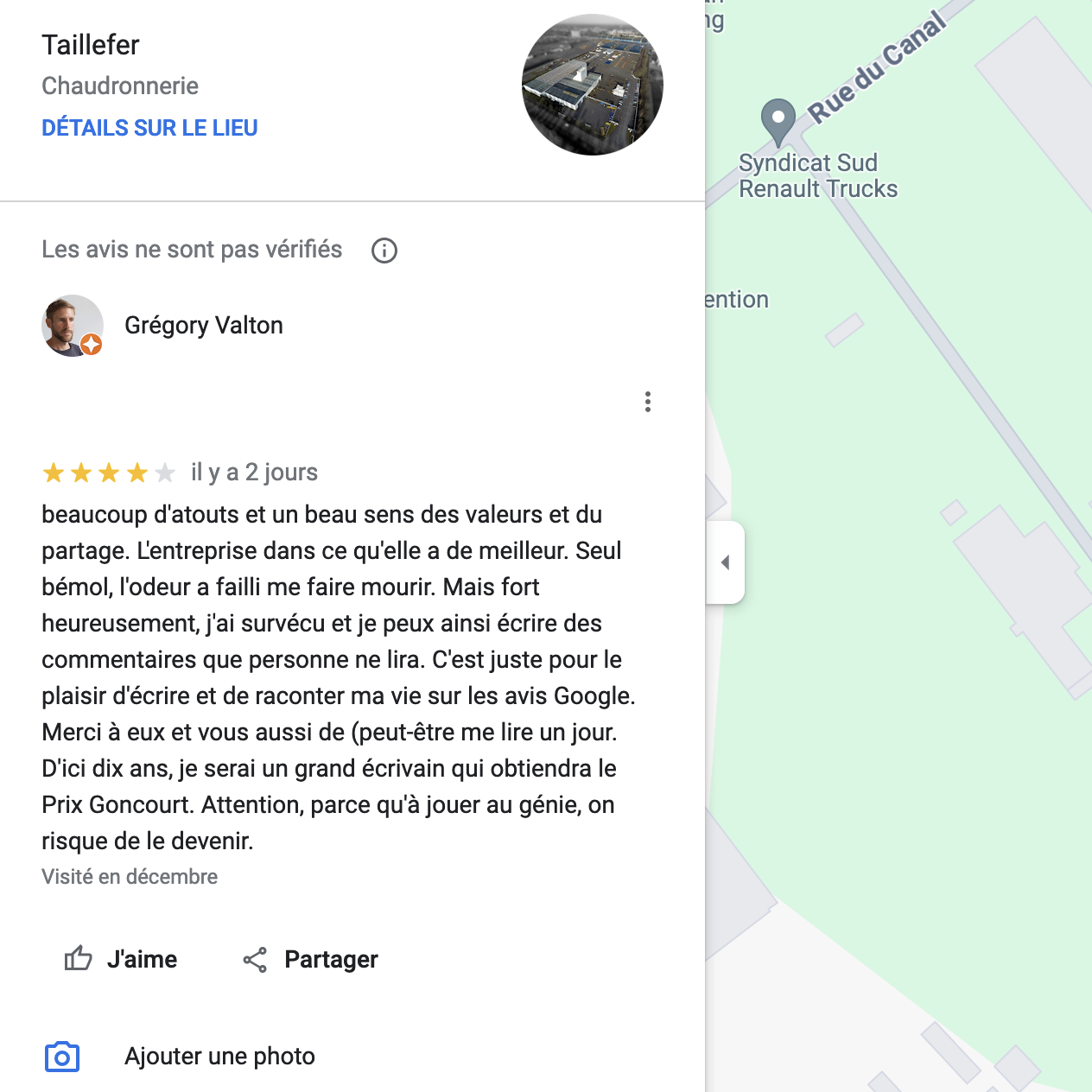Image resolution: width=1092 pixels, height=1092 pixels.
Task: Share this review via Partager
Action: [311, 959]
